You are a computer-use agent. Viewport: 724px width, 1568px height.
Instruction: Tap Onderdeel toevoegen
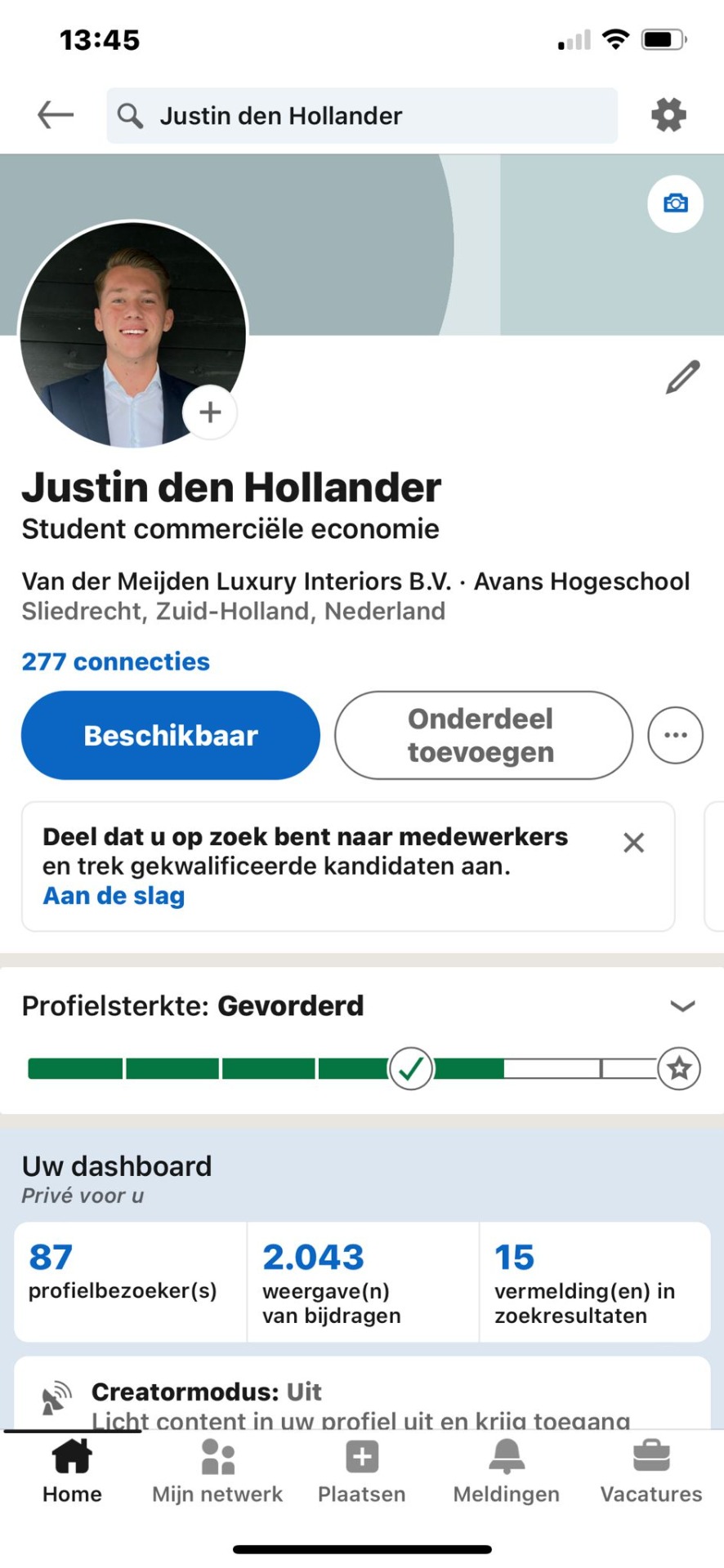(483, 735)
